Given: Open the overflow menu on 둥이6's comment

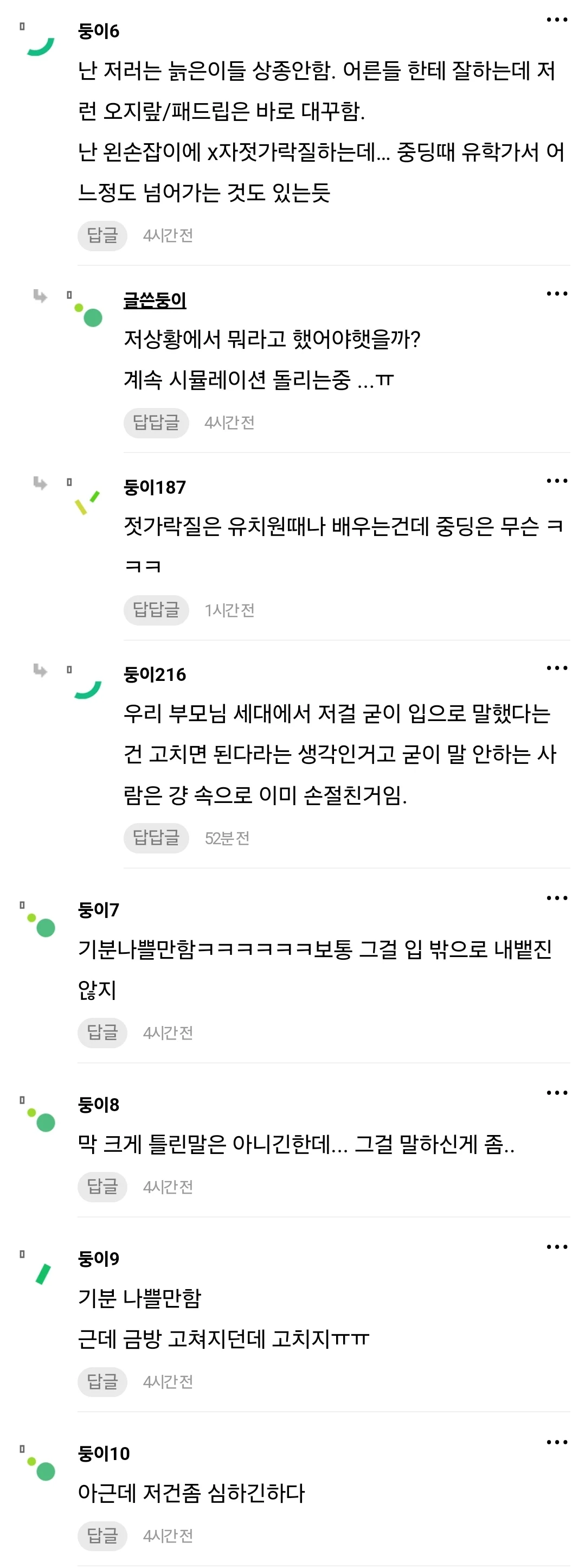Looking at the screenshot, I should click(x=556, y=20).
